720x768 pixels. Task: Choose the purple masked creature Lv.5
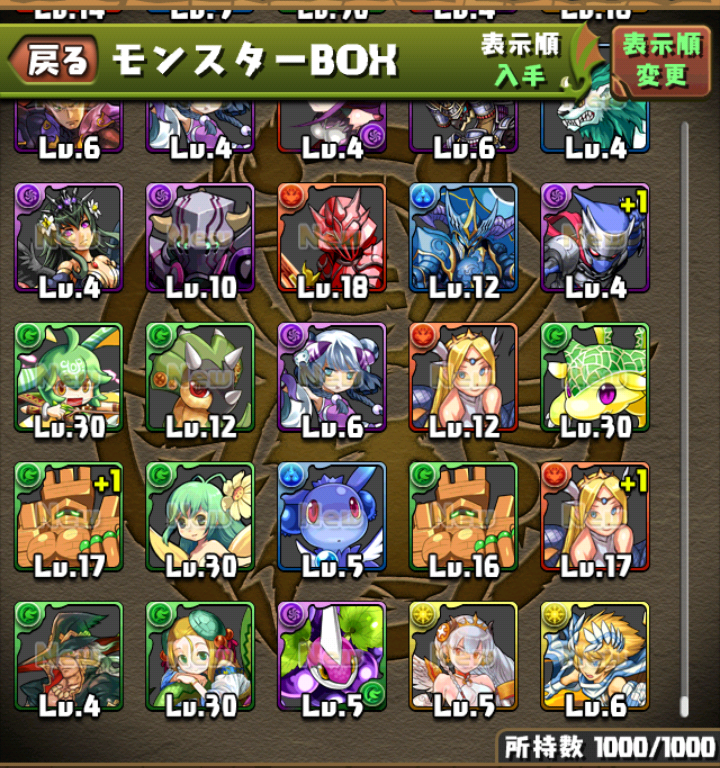[x=331, y=656]
